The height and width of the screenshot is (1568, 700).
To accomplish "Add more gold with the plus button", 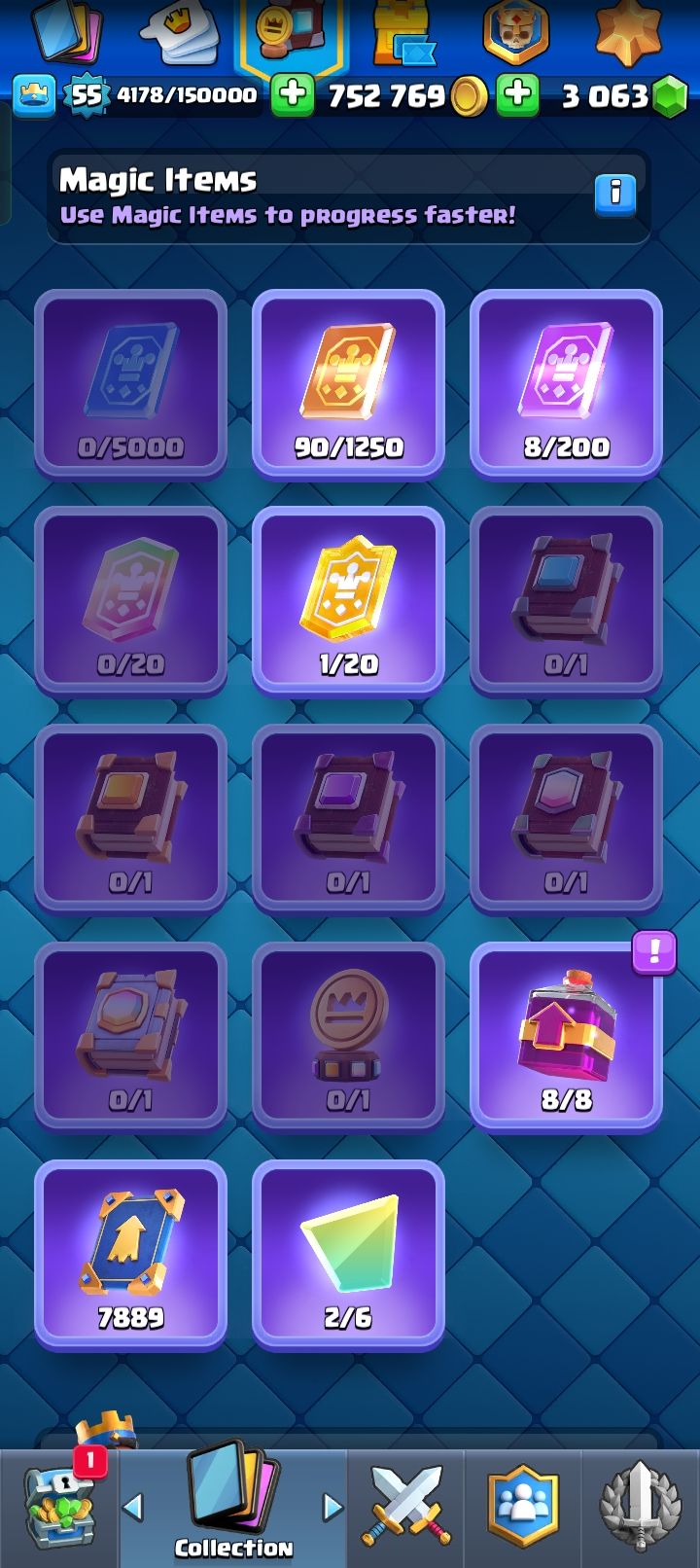I will (x=292, y=95).
